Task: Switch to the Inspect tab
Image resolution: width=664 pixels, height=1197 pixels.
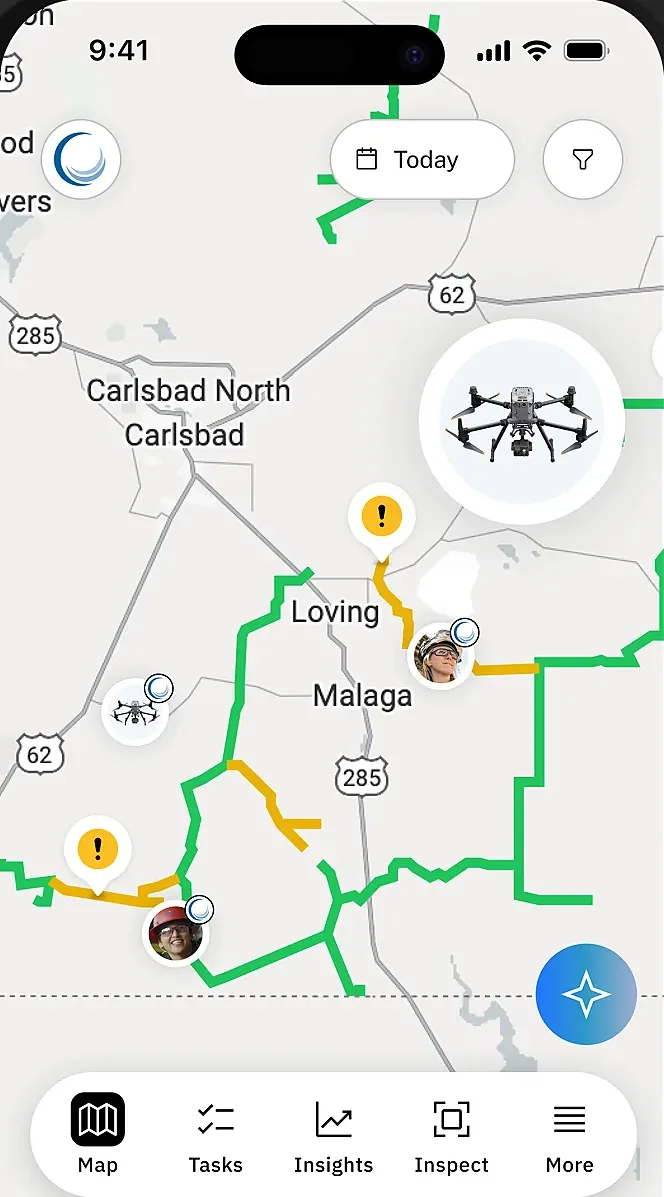Action: (x=451, y=1135)
